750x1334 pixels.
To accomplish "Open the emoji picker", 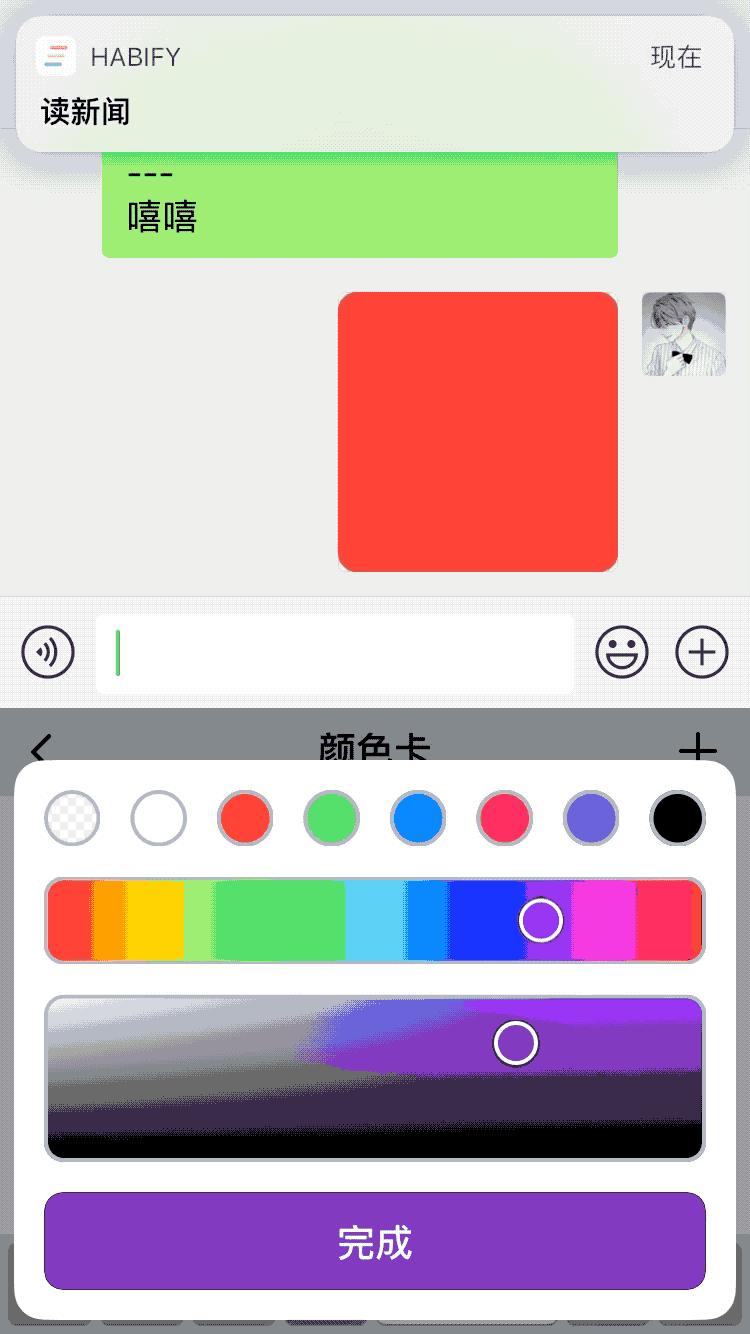I will (x=622, y=653).
